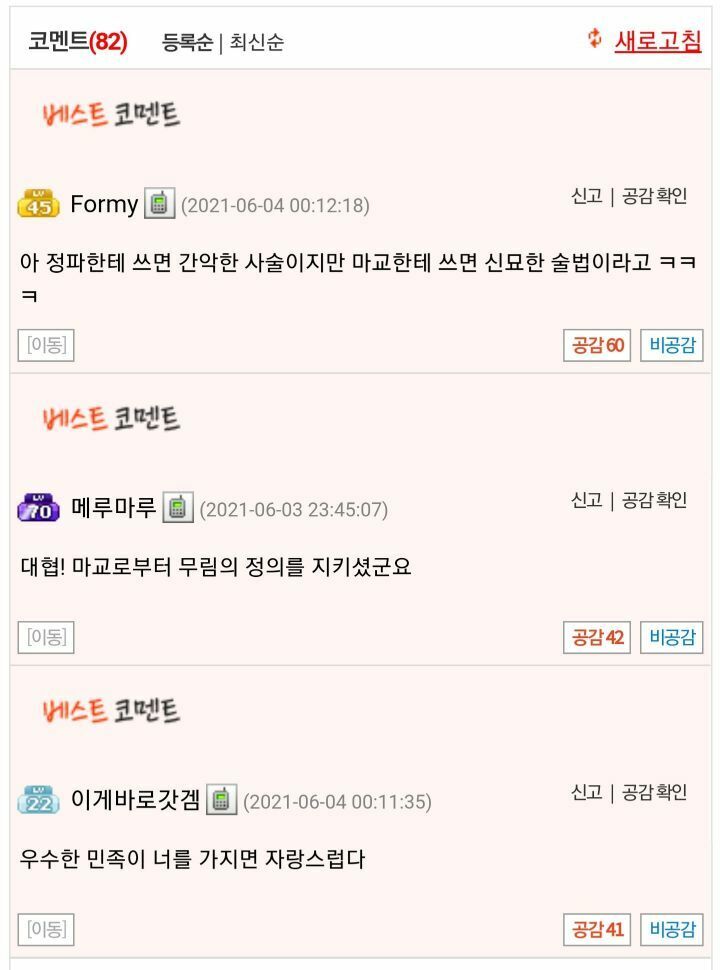Sort comments by 등록순

187,43
